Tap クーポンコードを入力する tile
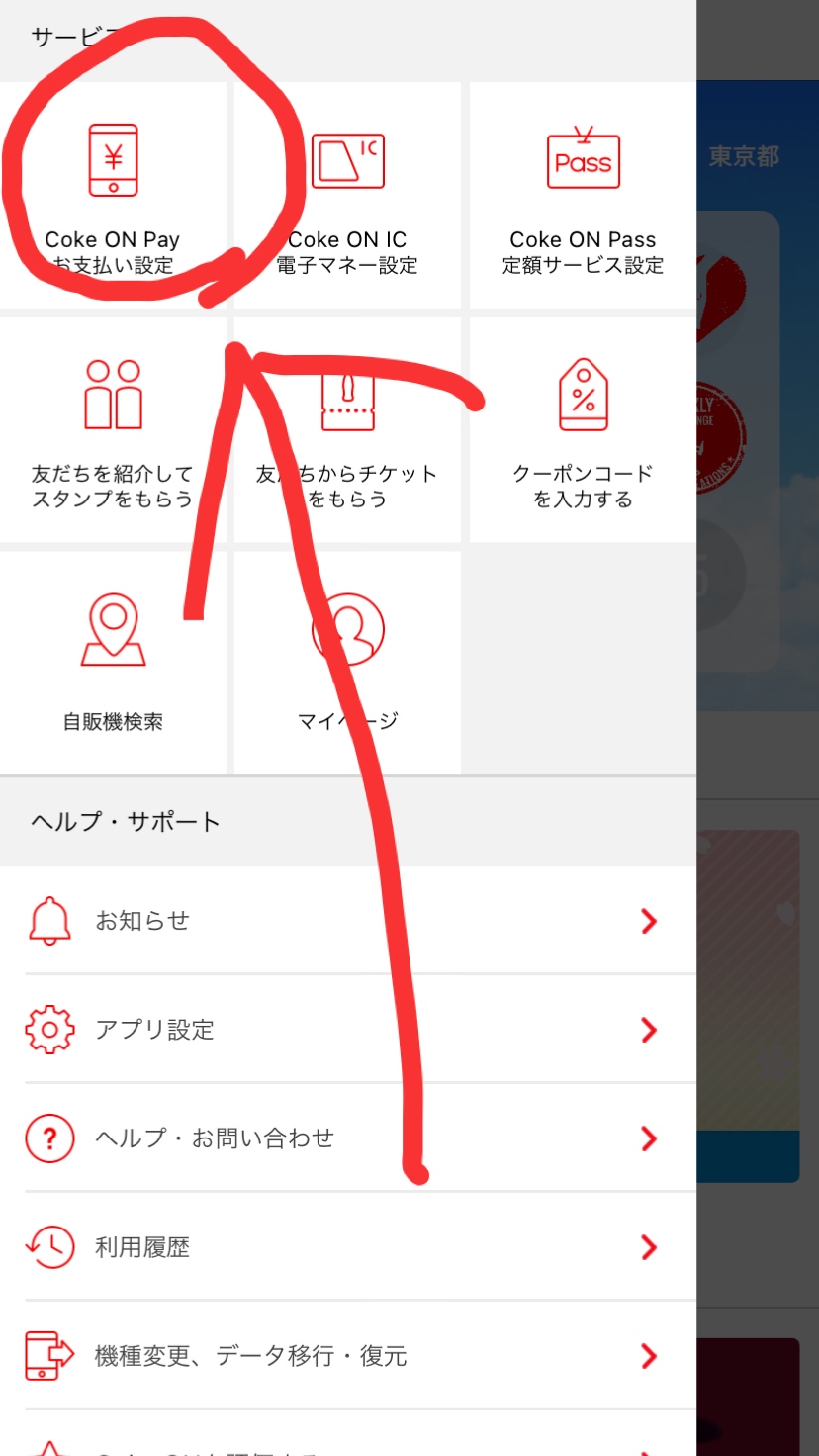 point(583,429)
